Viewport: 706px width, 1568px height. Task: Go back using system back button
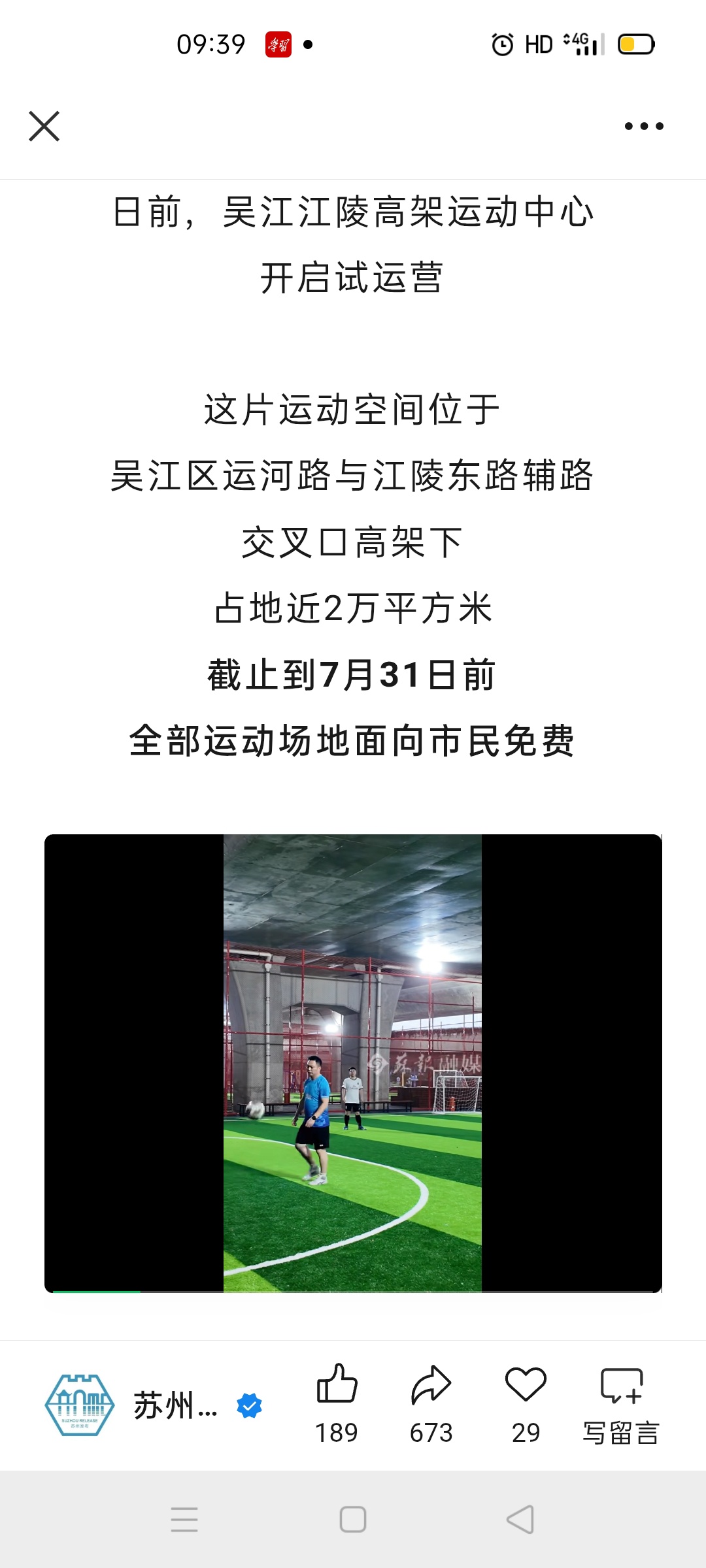coord(520,1519)
